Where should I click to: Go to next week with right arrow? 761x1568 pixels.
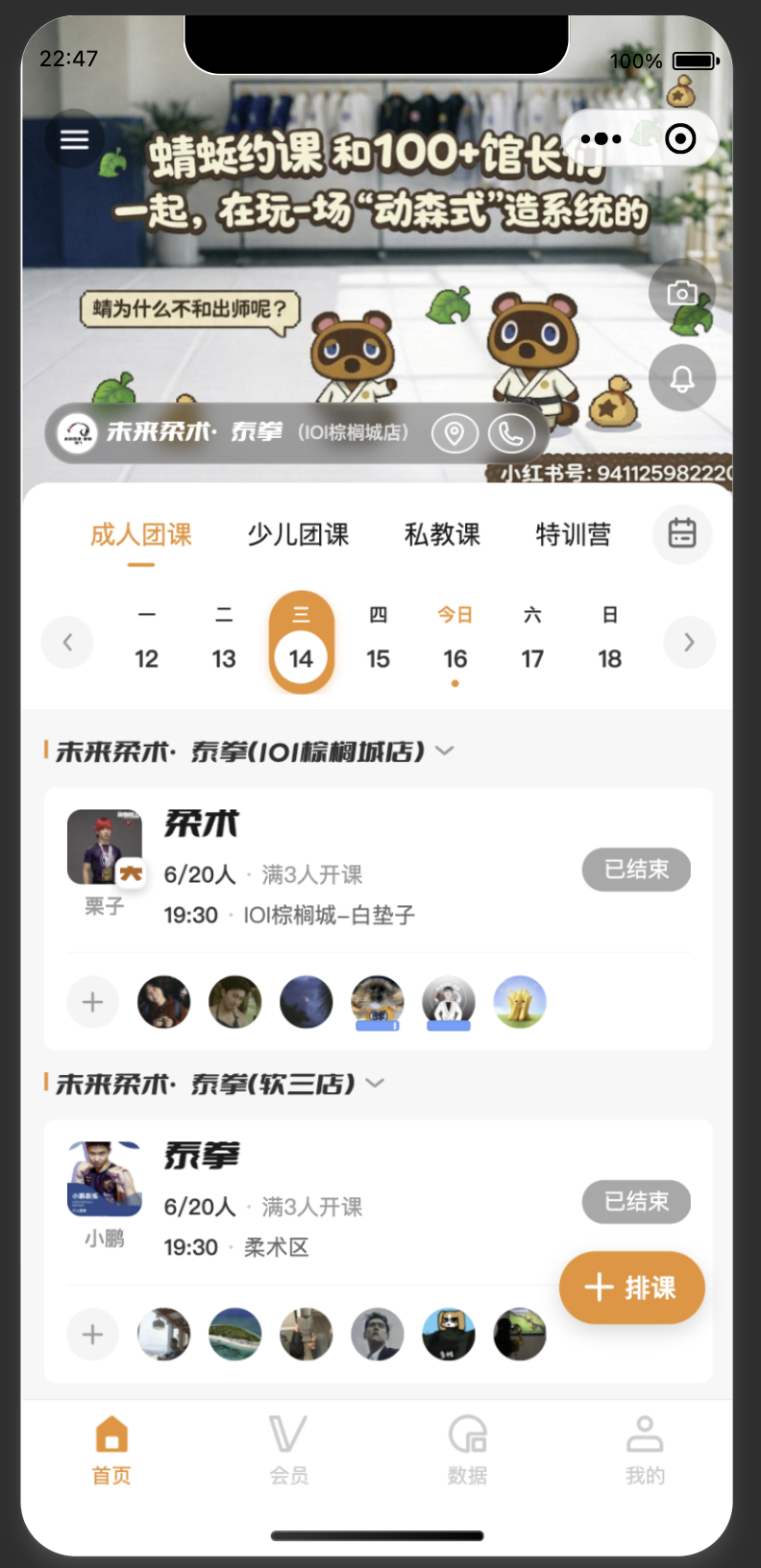click(x=689, y=642)
